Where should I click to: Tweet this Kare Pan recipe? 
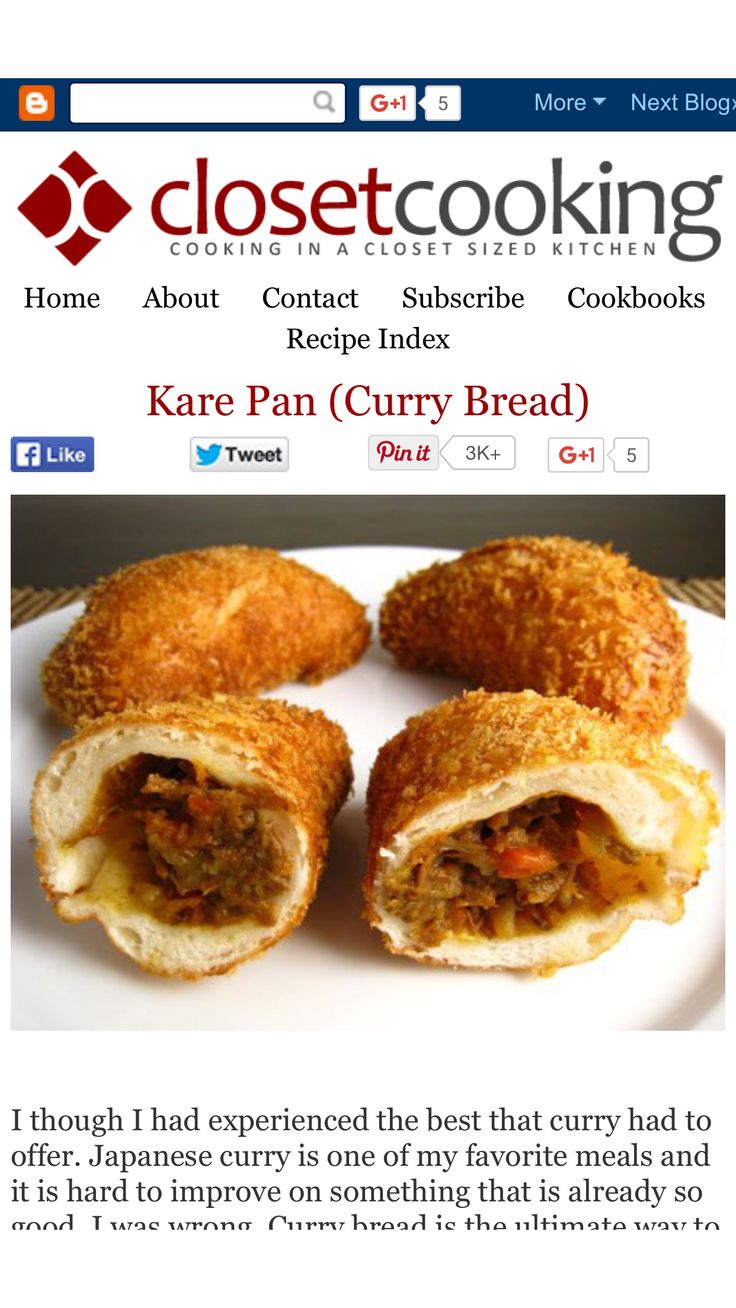[240, 454]
